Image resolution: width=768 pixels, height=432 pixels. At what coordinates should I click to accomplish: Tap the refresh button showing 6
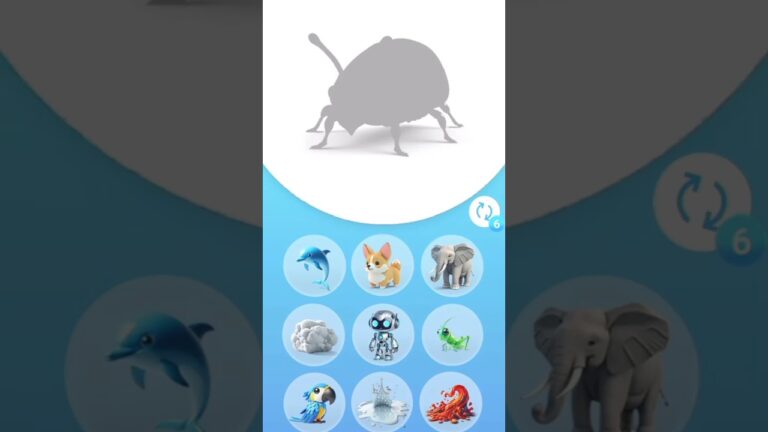(x=484, y=212)
